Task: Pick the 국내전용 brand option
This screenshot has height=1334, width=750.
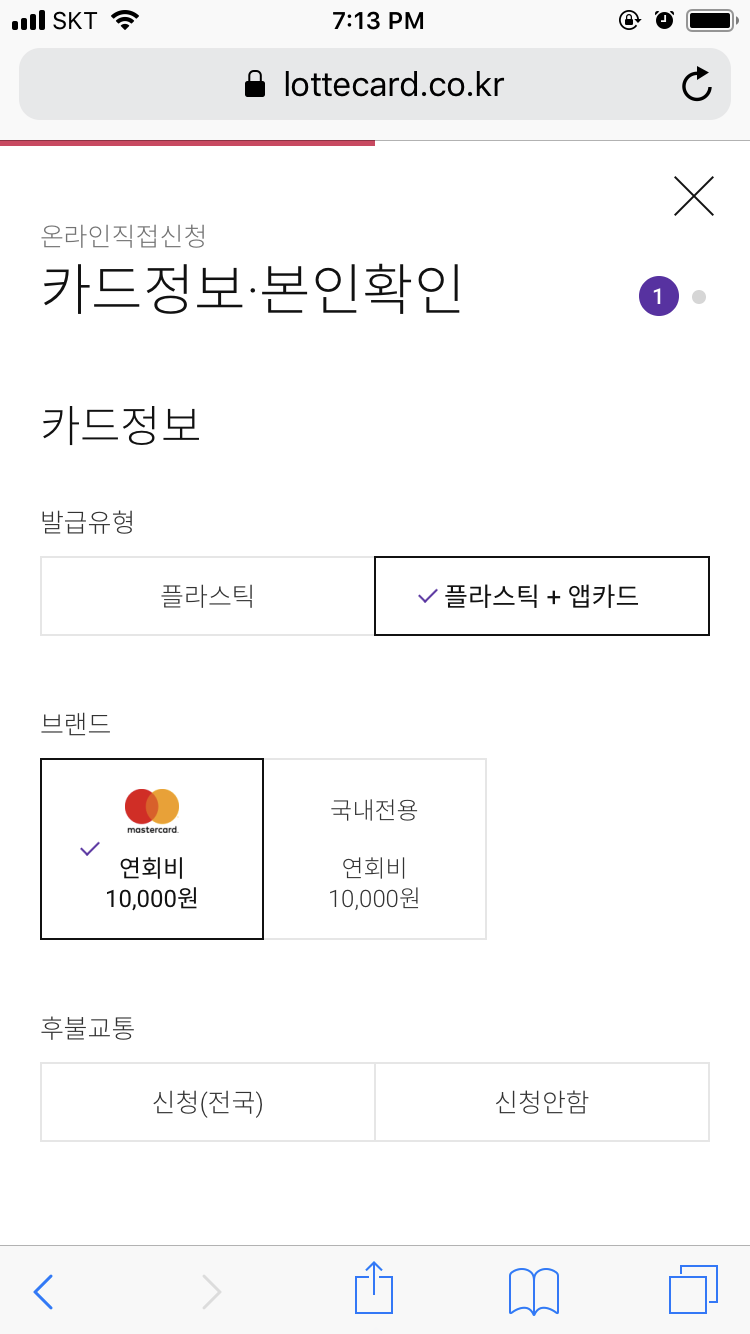Action: tap(375, 849)
